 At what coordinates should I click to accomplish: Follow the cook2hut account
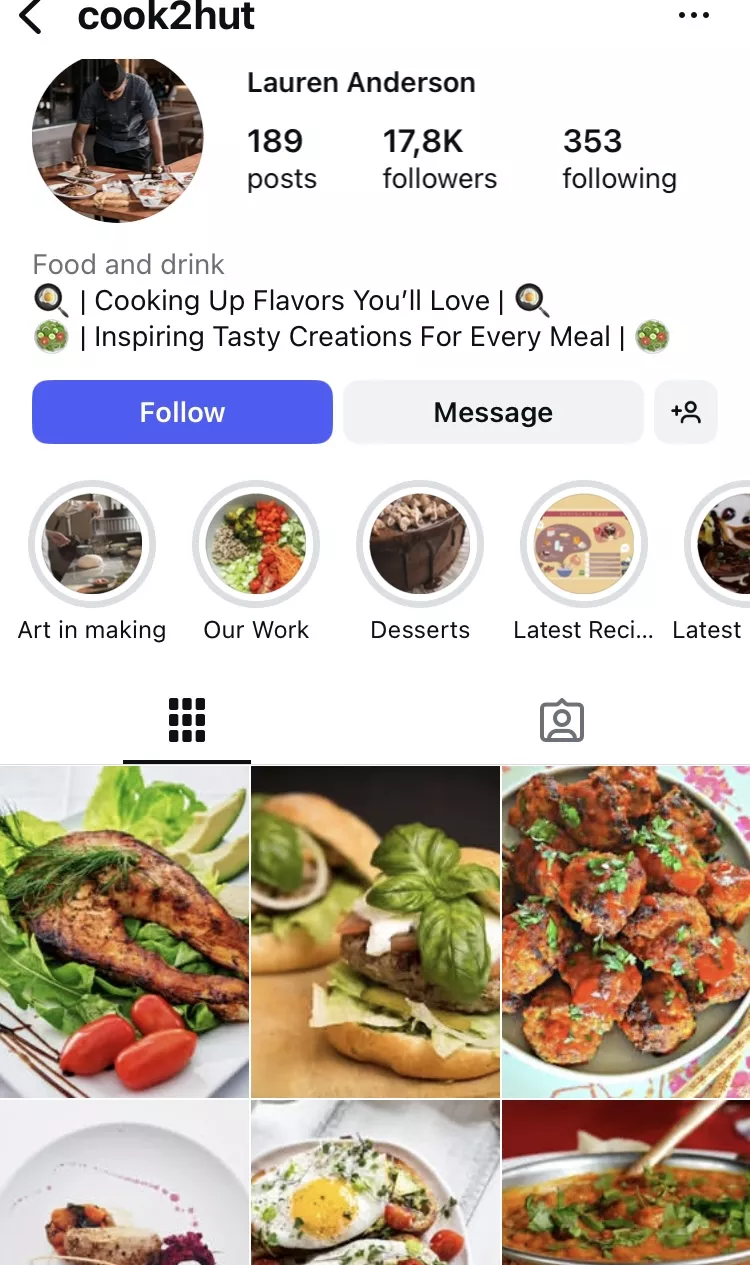point(182,412)
